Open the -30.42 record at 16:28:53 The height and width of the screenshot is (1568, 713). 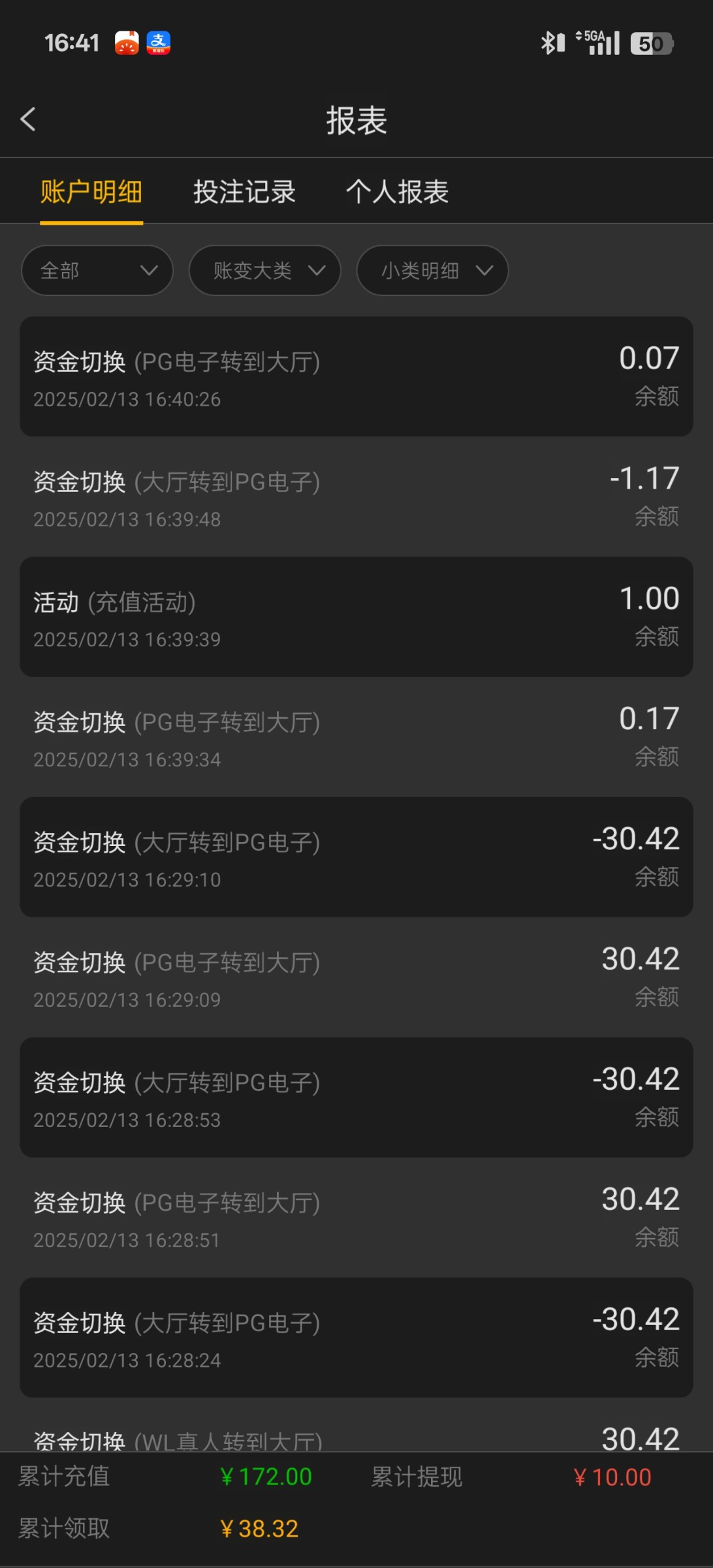coord(356,1098)
